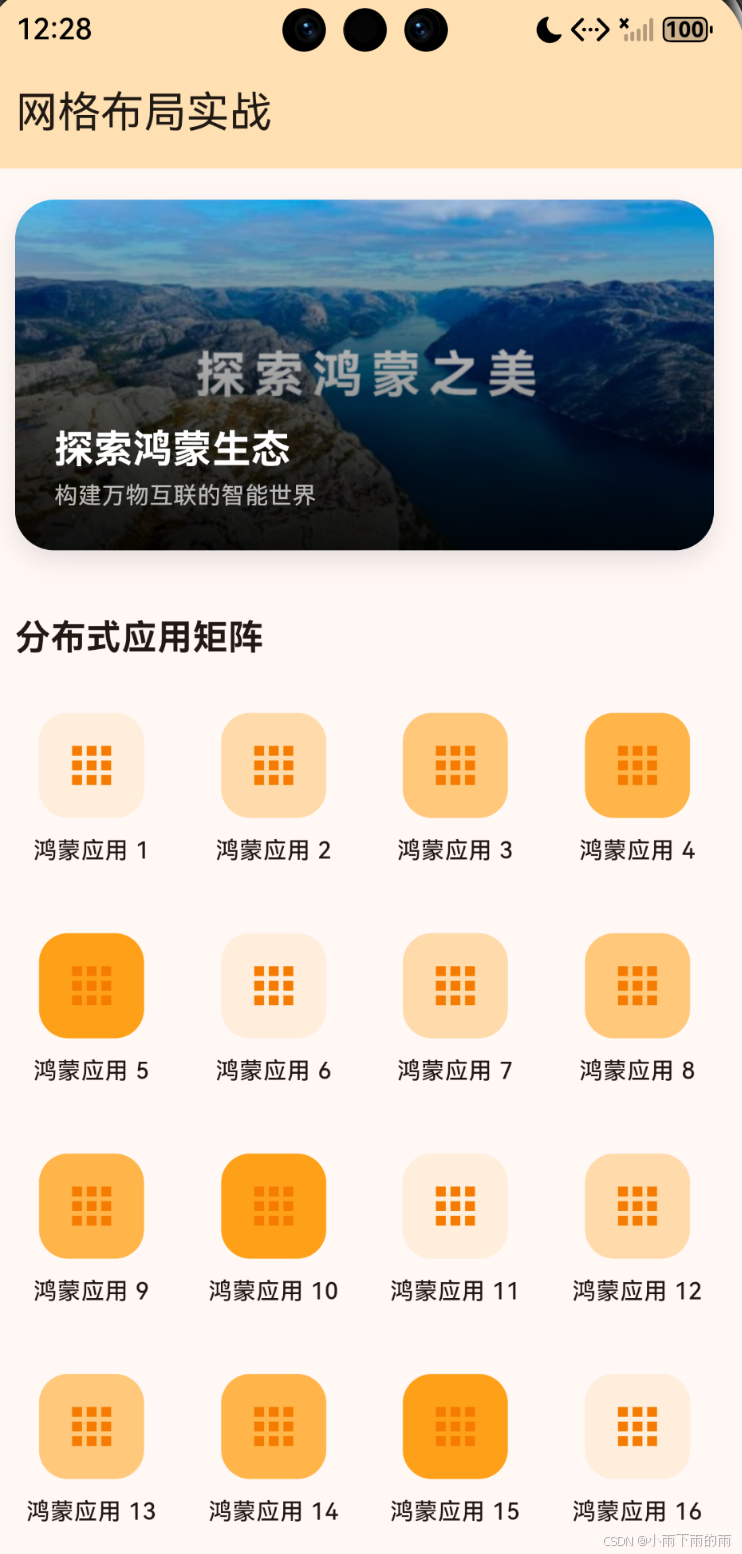742x1554 pixels.
Task: Tap the 鸿蒙应用 2 light icon
Action: click(x=273, y=765)
